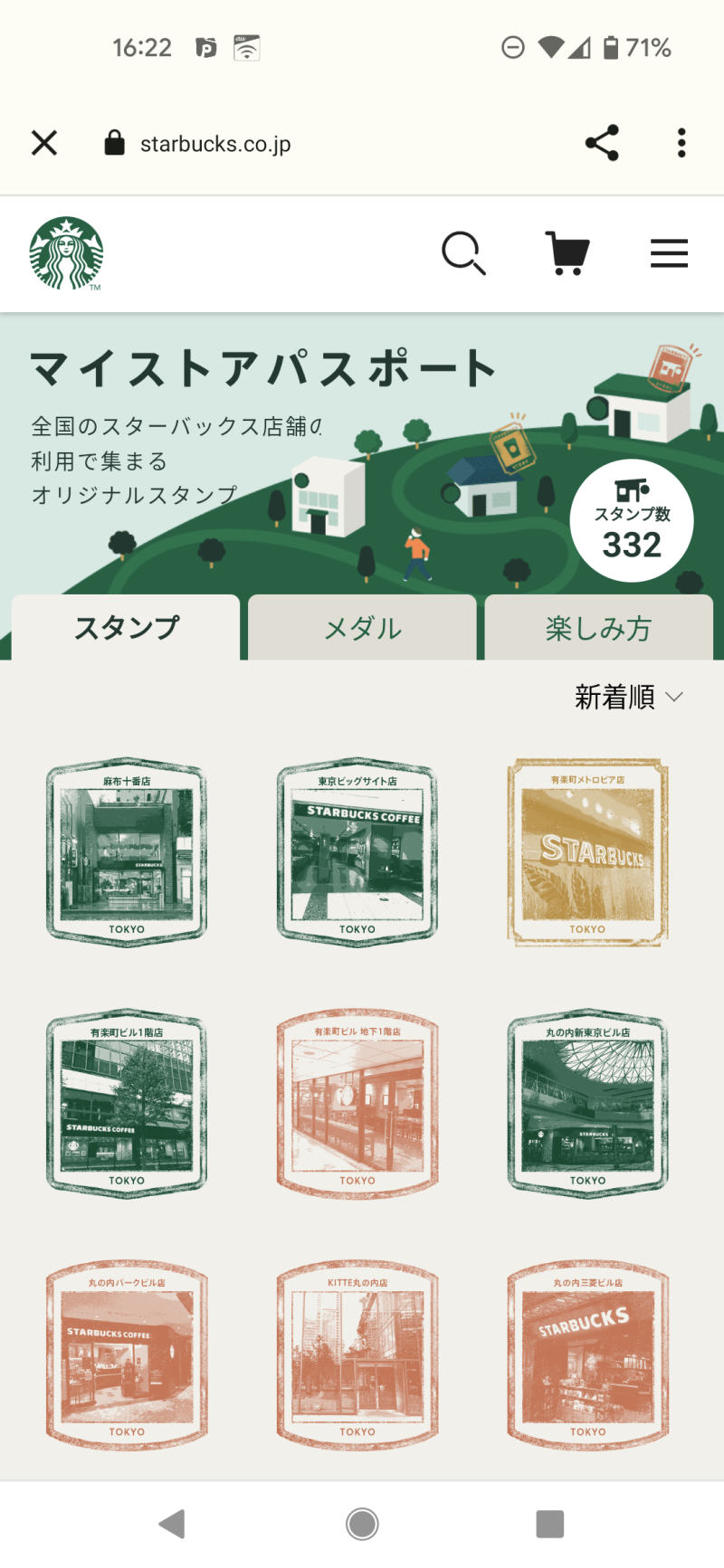Open the 丸の内三菱ビル店 stamp
724x1568 pixels.
[588, 1354]
